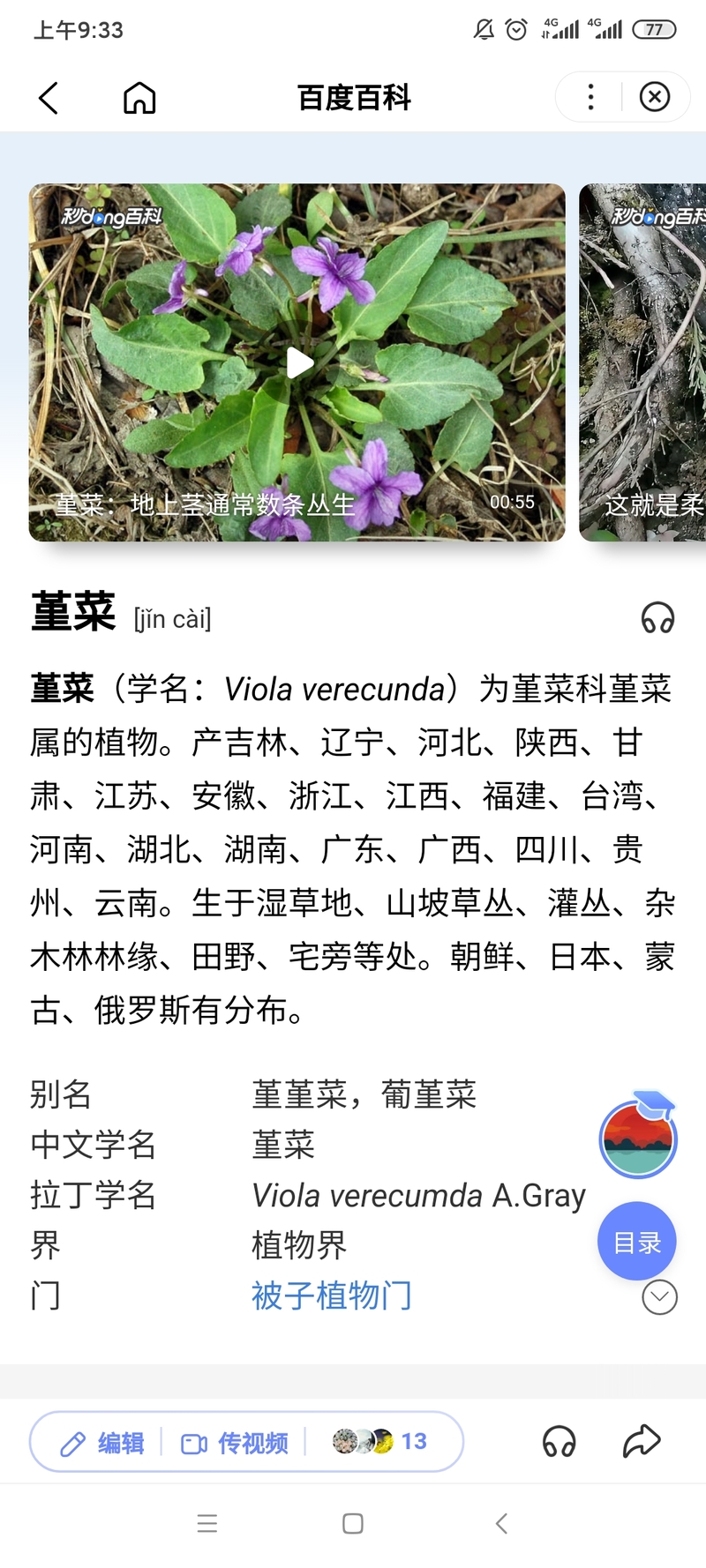Open the home icon in the app bar
Image resolution: width=706 pixels, height=1568 pixels.
point(139,98)
